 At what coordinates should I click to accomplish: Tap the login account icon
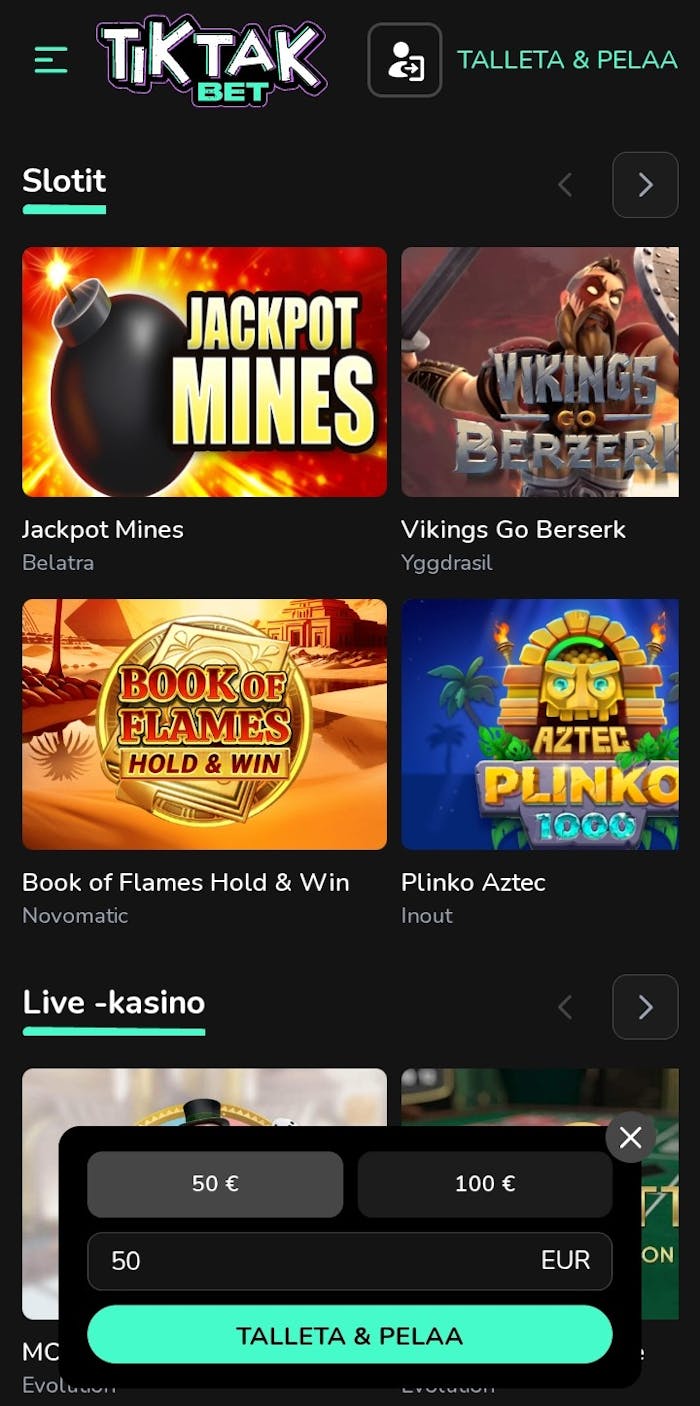[x=405, y=60]
